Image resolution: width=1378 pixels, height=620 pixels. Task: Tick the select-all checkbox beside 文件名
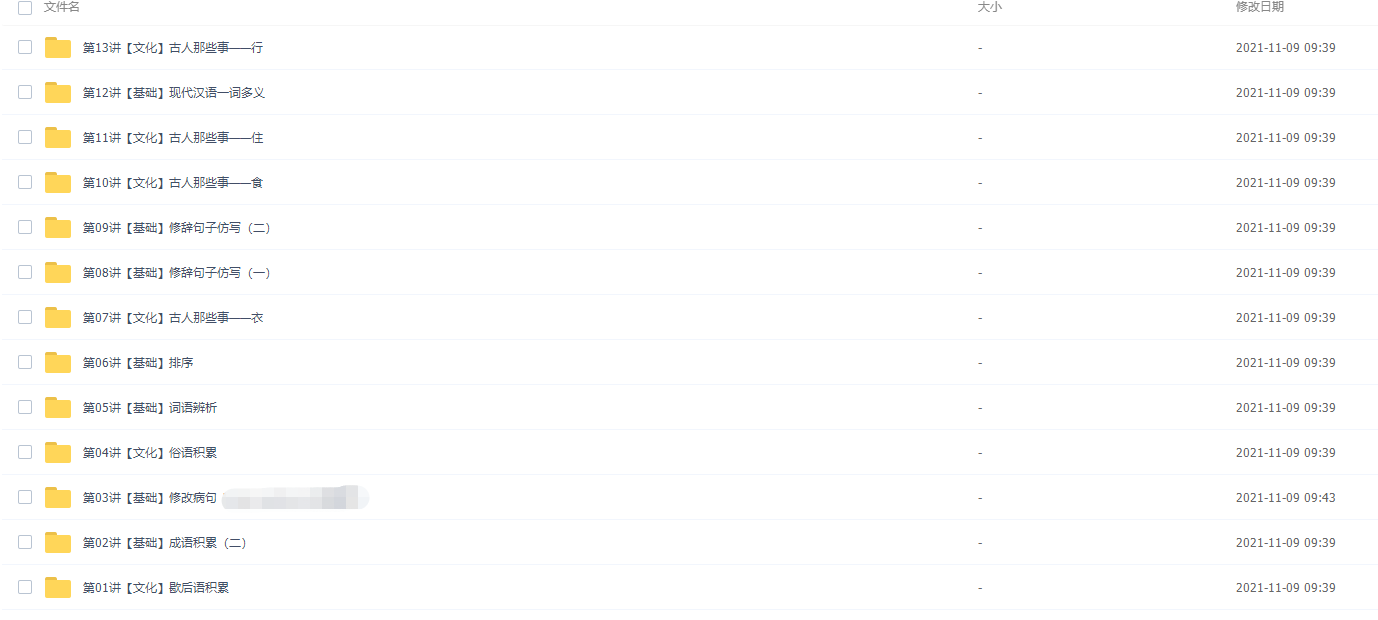[x=25, y=8]
